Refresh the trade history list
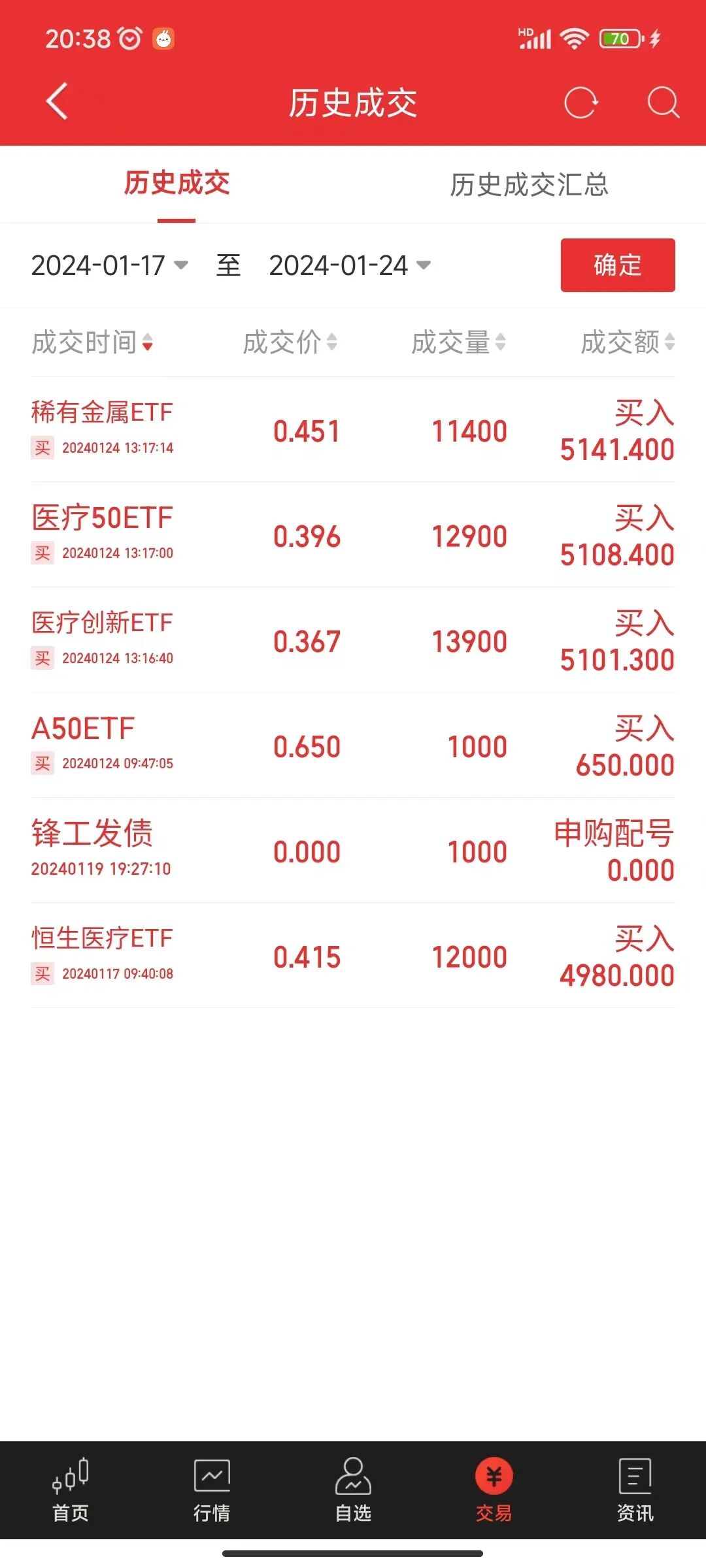The height and width of the screenshot is (1568, 706). click(581, 103)
